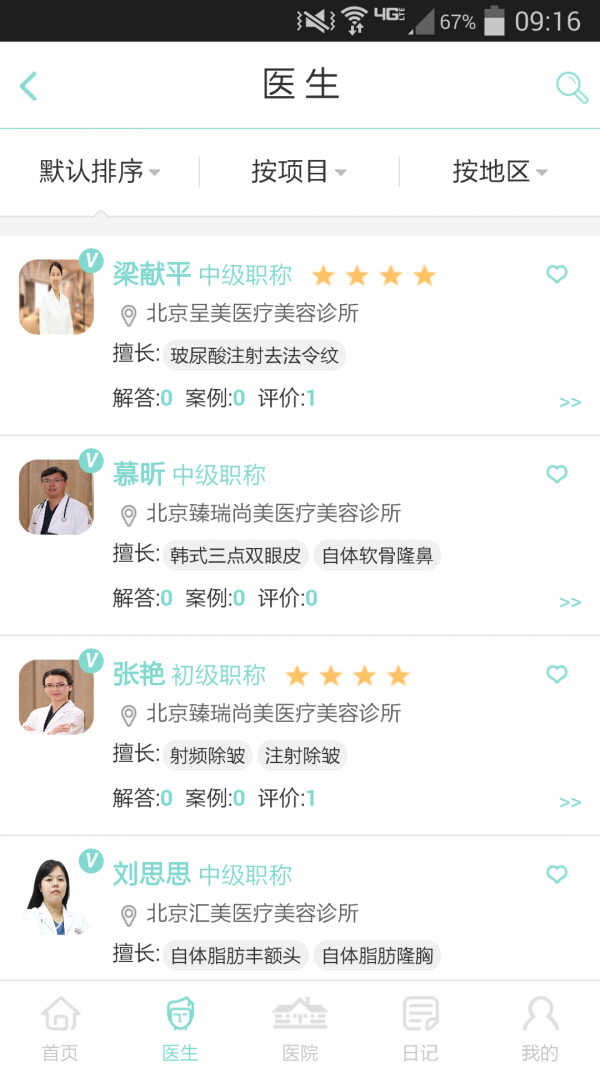Select the 医生 tab
Image resolution: width=600 pixels, height=1067 pixels.
pos(180,1028)
